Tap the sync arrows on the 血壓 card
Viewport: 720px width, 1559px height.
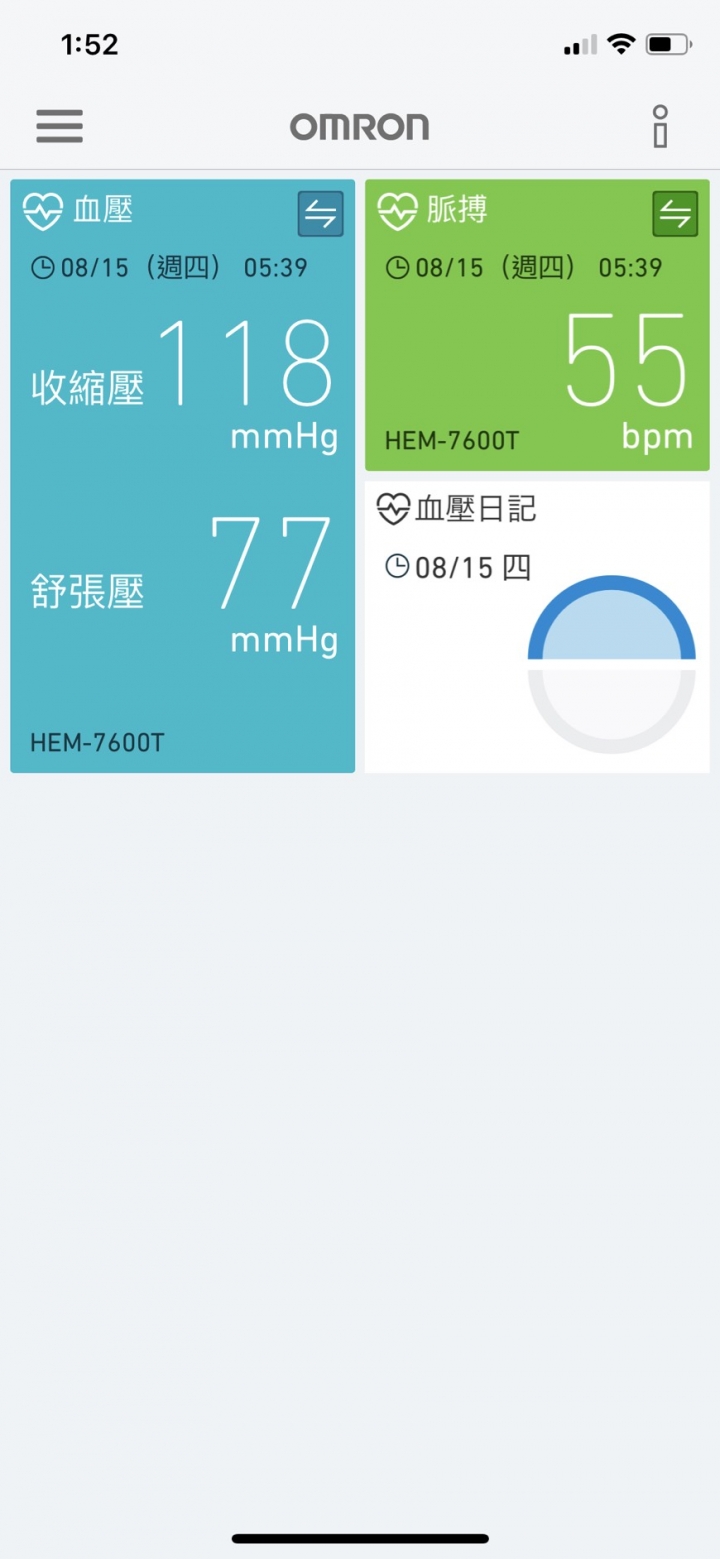(x=320, y=214)
